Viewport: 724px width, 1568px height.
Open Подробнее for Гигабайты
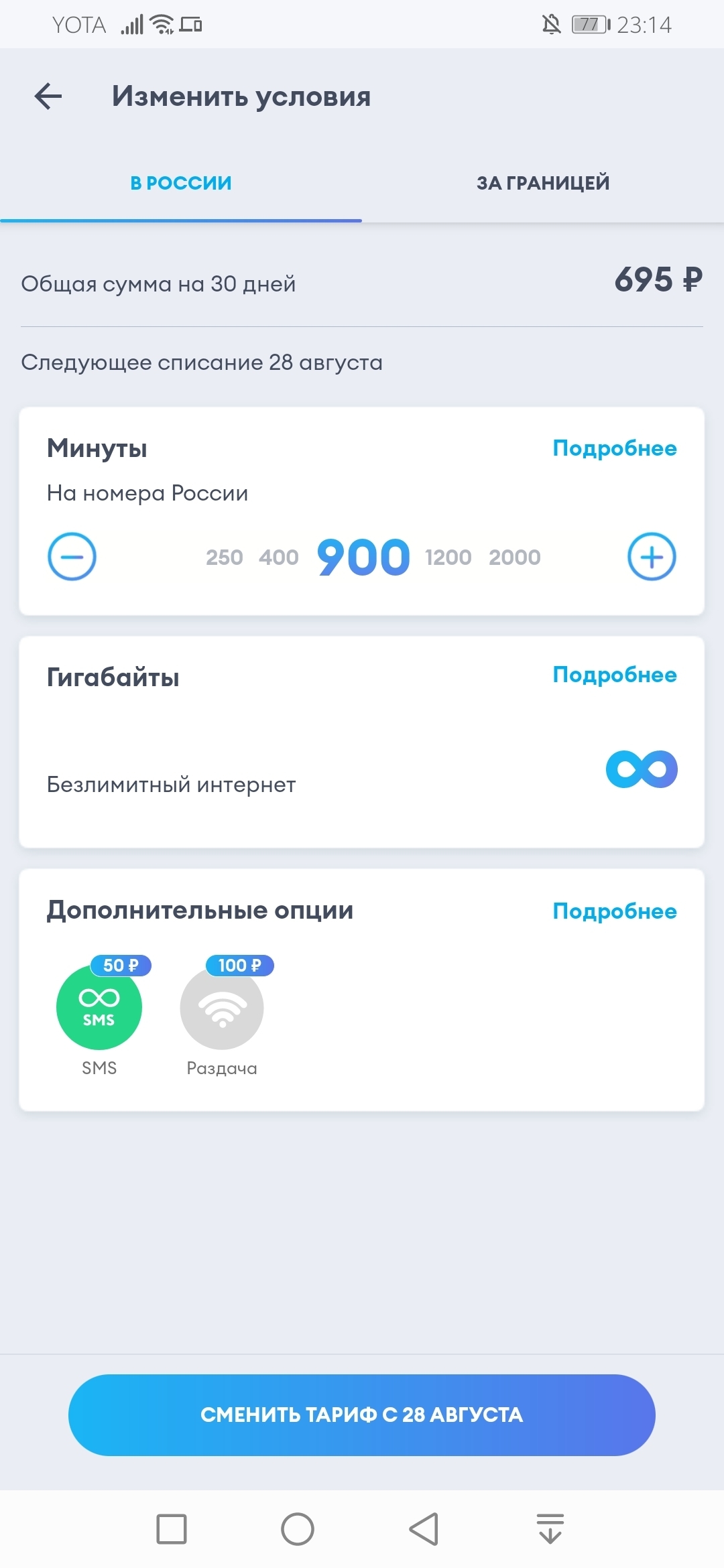coord(614,675)
